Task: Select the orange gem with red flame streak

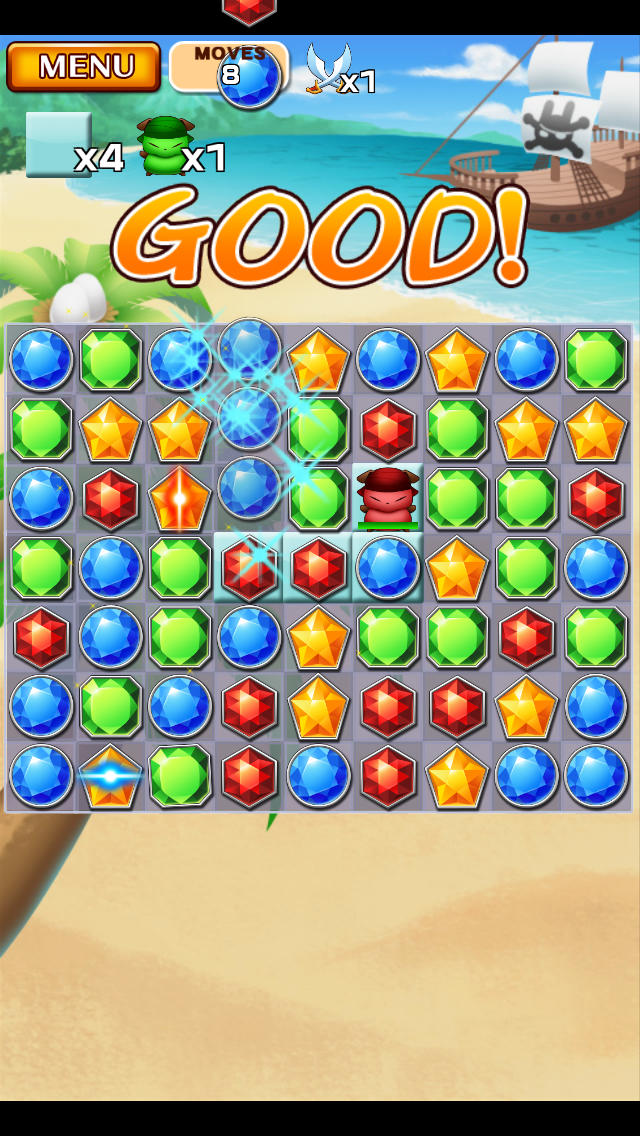Action: (x=180, y=498)
